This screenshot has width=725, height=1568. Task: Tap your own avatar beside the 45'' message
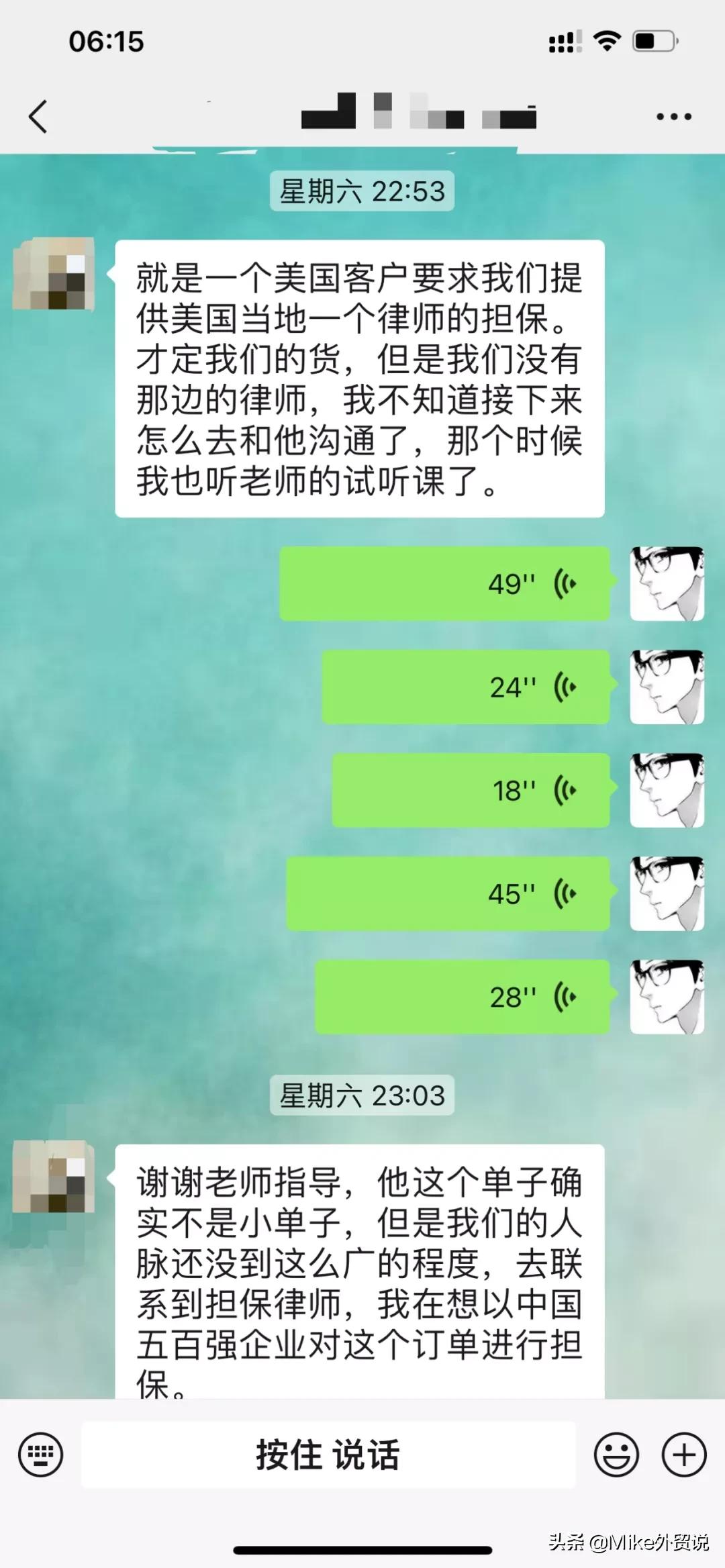tap(667, 893)
